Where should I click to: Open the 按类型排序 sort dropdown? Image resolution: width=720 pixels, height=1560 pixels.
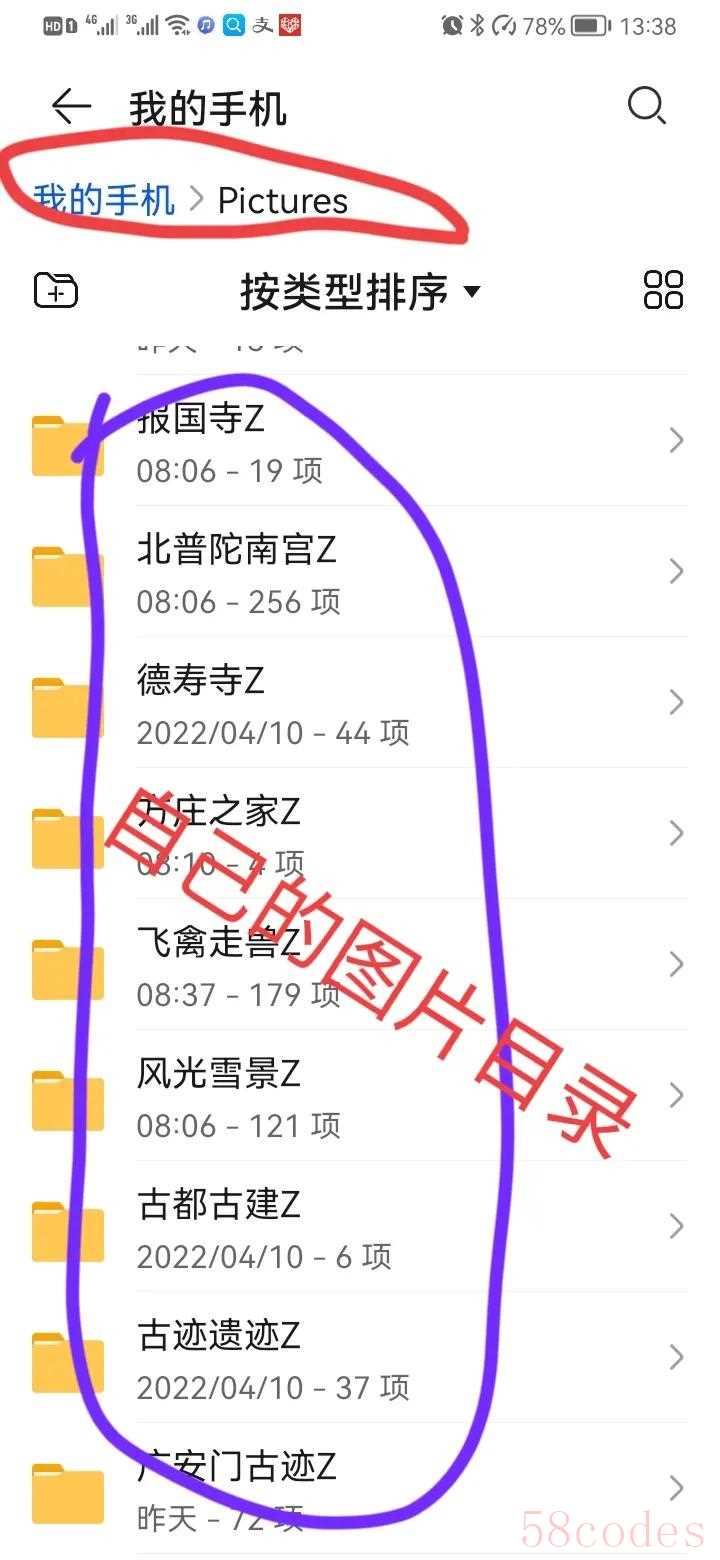360,292
